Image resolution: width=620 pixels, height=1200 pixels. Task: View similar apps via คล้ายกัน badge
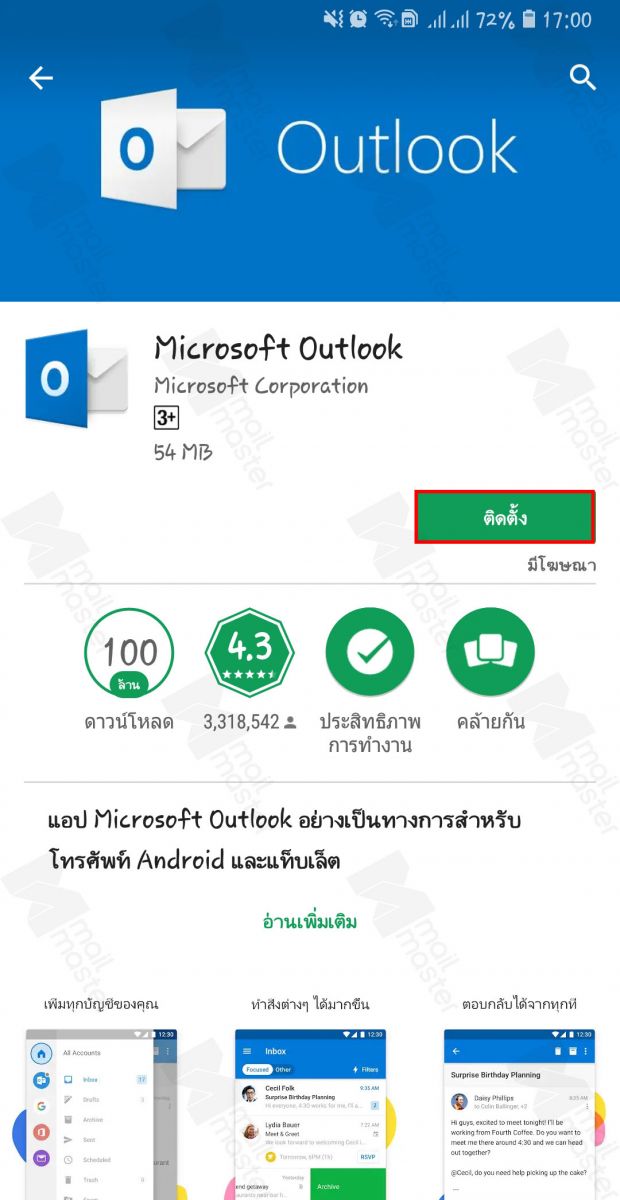[490, 653]
